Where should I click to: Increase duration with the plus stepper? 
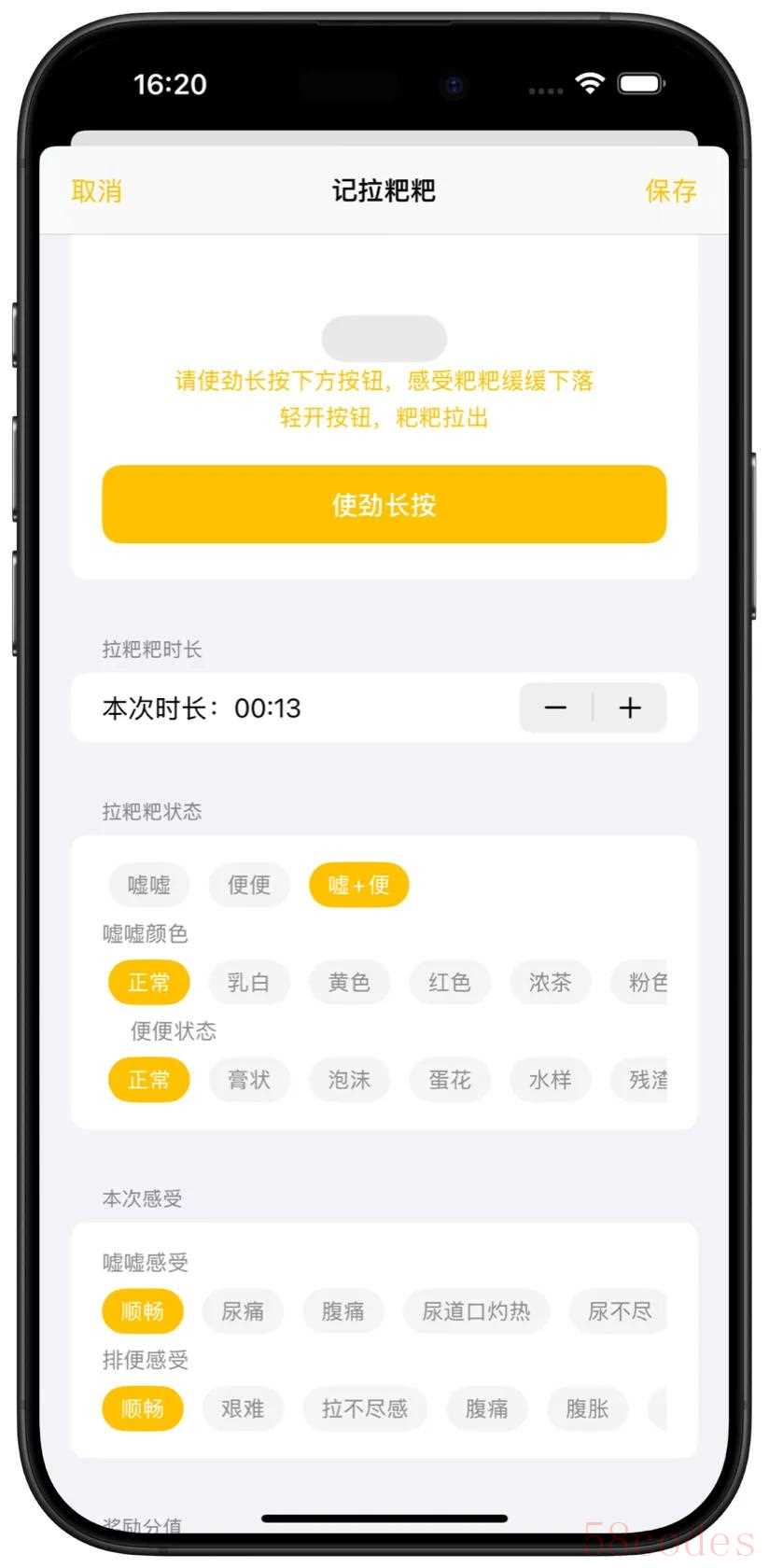pyautogui.click(x=630, y=707)
